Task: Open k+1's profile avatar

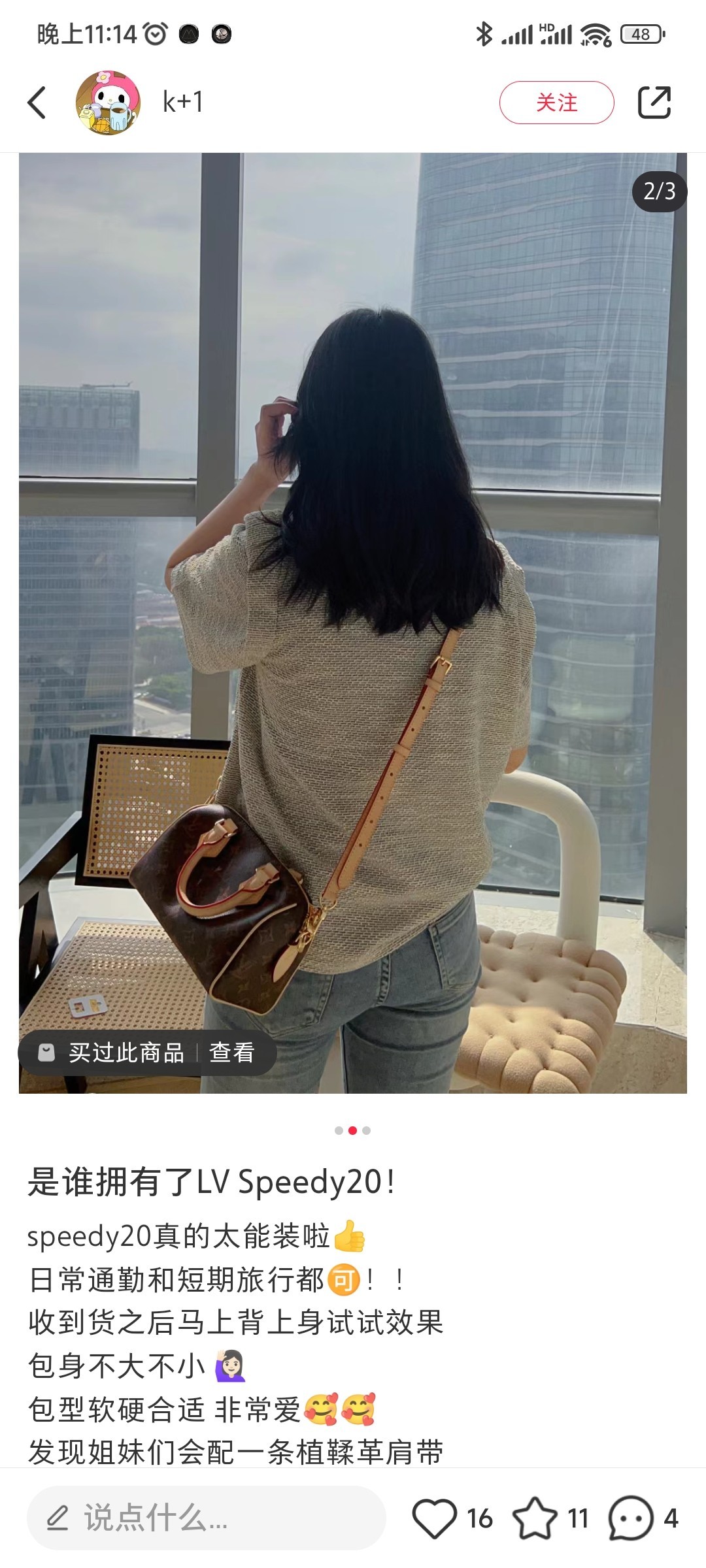Action: (108, 103)
